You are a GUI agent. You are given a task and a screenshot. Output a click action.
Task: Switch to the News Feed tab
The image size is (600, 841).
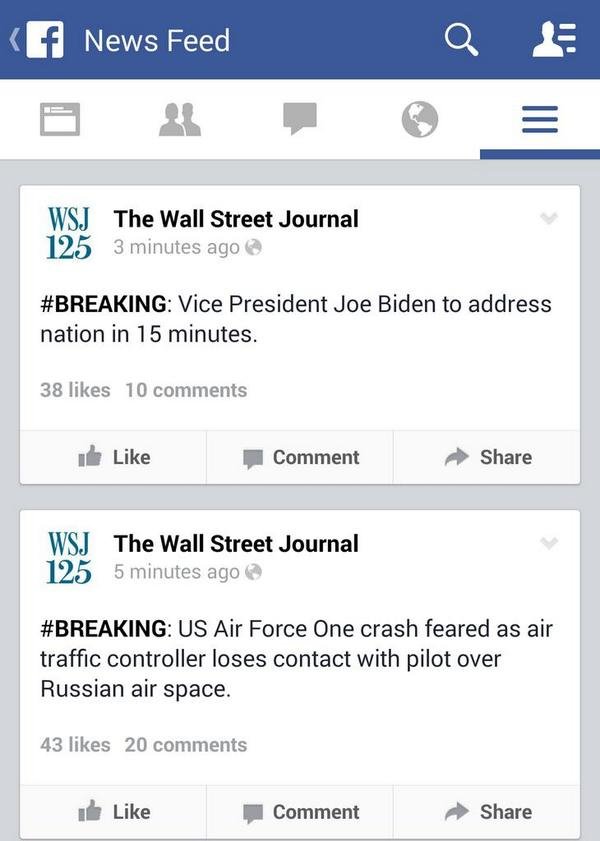[60, 121]
